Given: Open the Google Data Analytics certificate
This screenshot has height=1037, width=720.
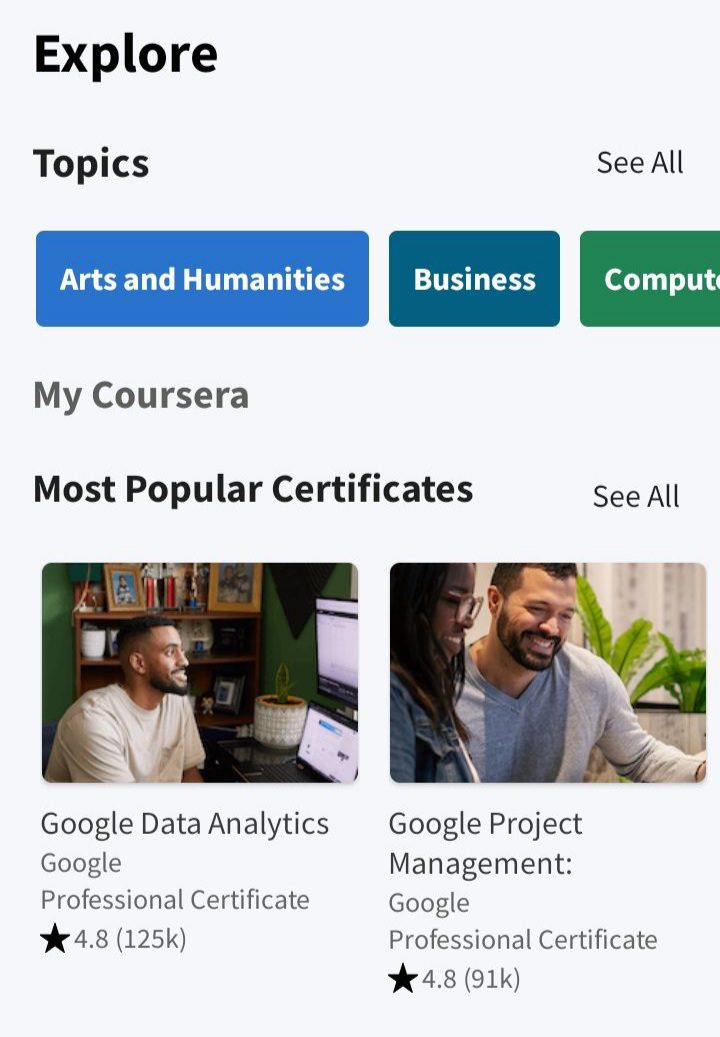Looking at the screenshot, I should pyautogui.click(x=184, y=823).
